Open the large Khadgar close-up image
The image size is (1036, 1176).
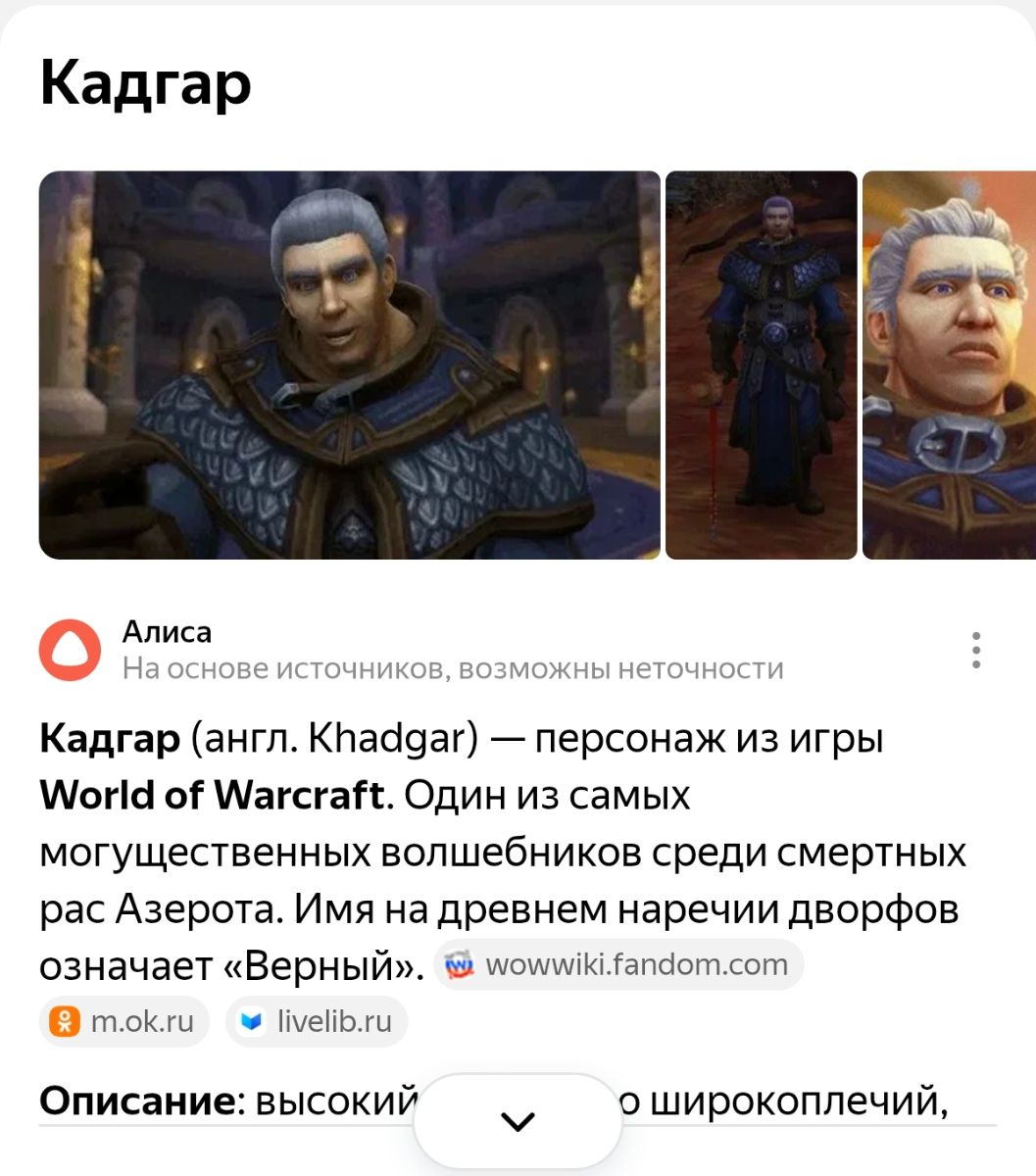pos(349,365)
